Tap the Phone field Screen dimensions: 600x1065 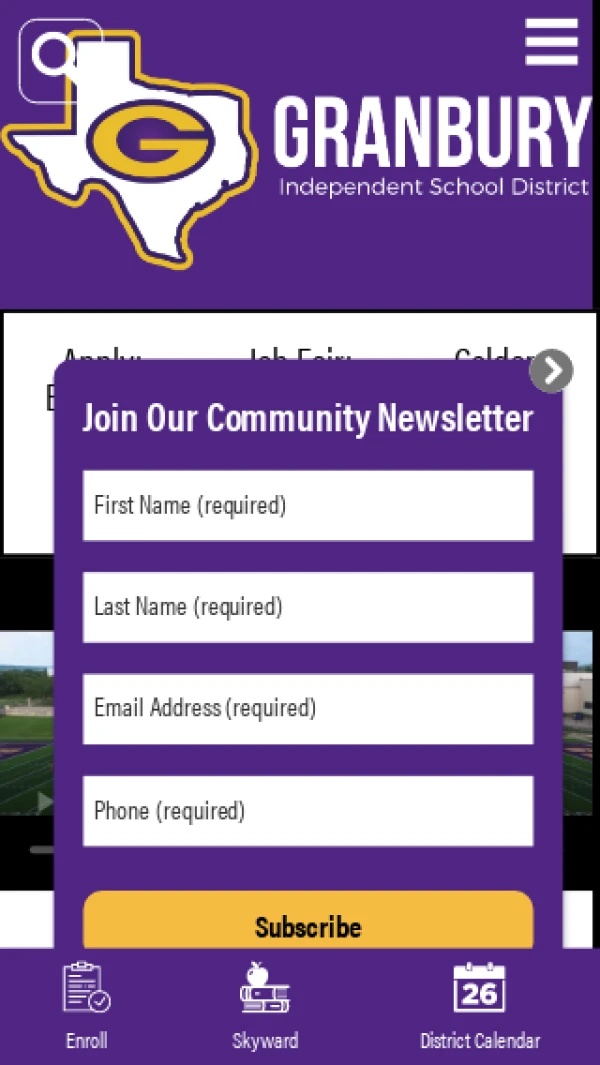[x=308, y=811]
